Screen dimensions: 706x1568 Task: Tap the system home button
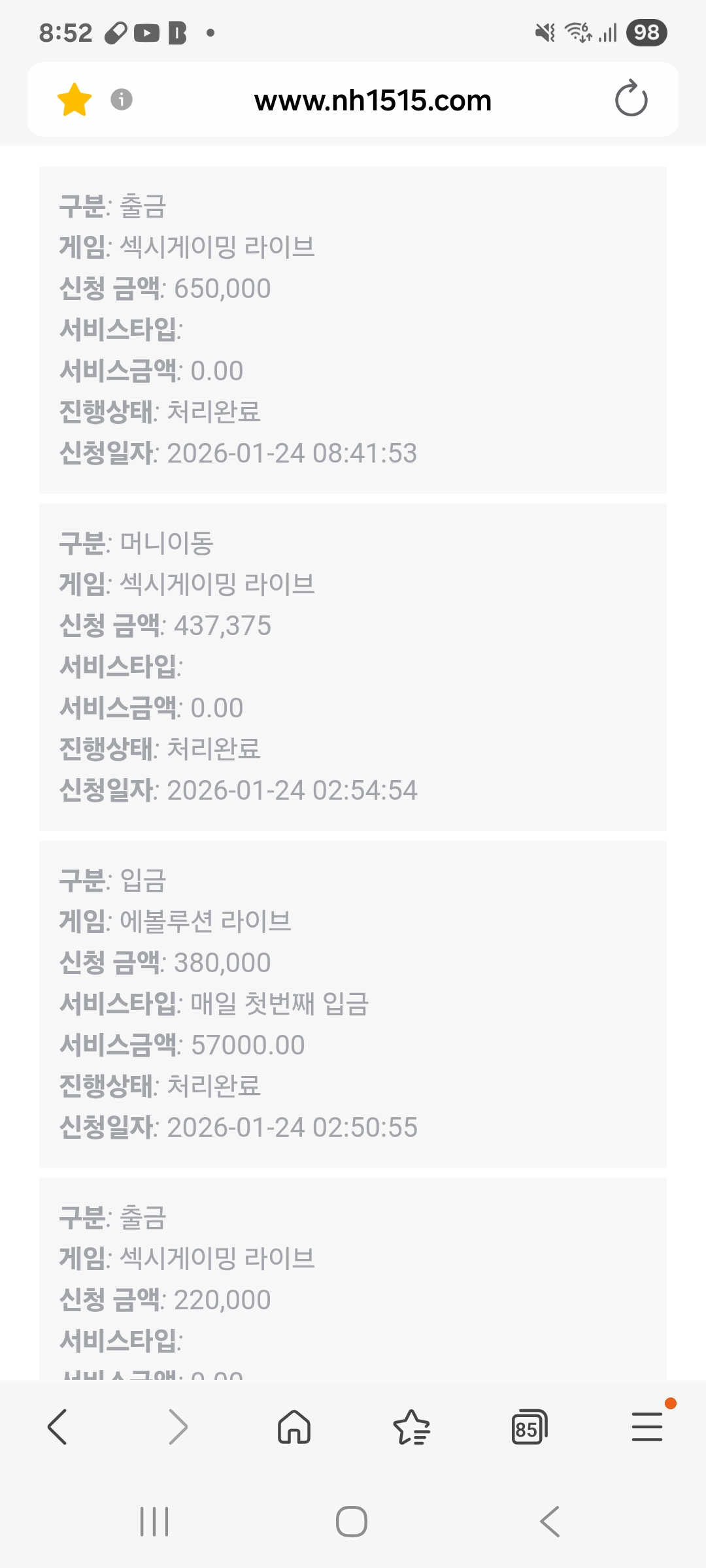click(x=352, y=1522)
